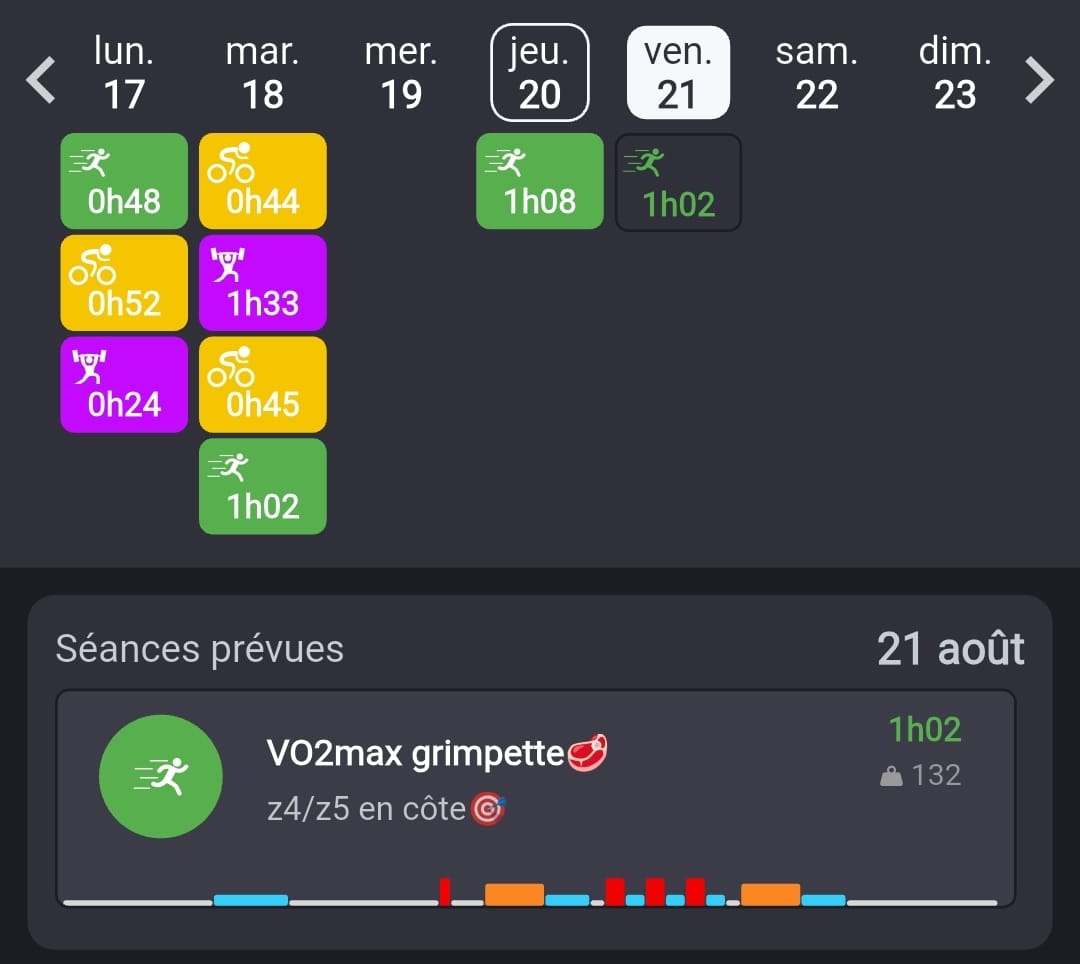Open Thursday's 1h08 running session

point(539,181)
